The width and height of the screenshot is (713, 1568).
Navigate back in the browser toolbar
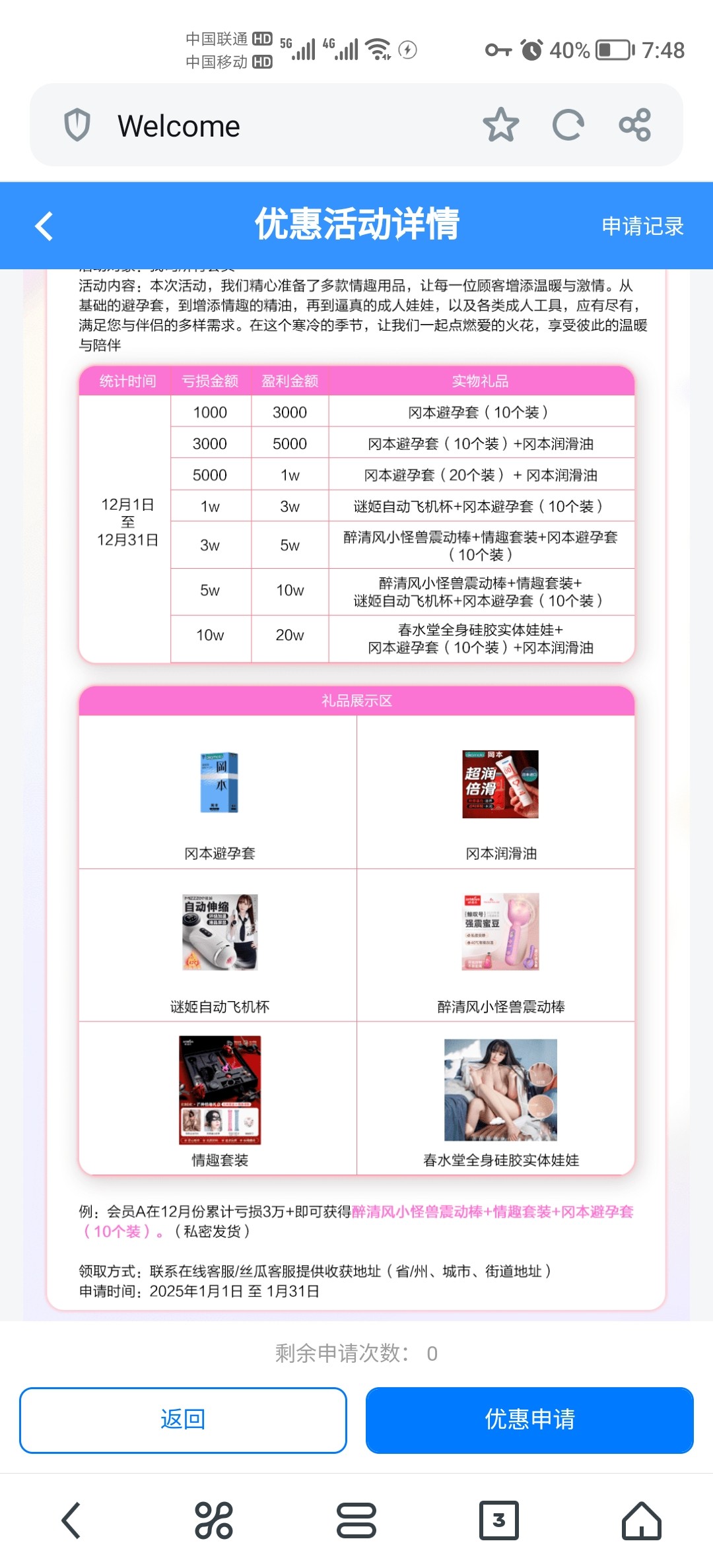click(71, 1520)
